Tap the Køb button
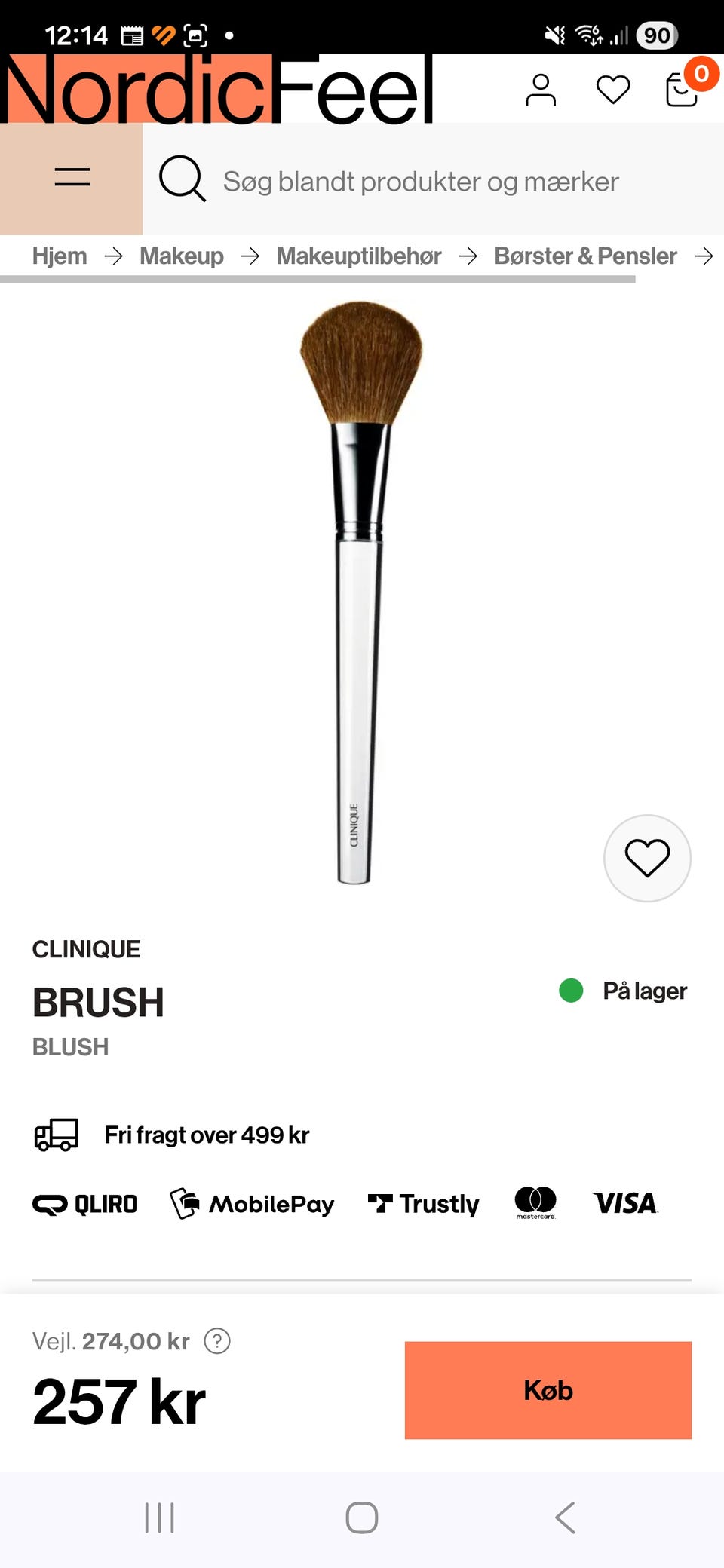Image resolution: width=724 pixels, height=1568 pixels. (x=548, y=1390)
